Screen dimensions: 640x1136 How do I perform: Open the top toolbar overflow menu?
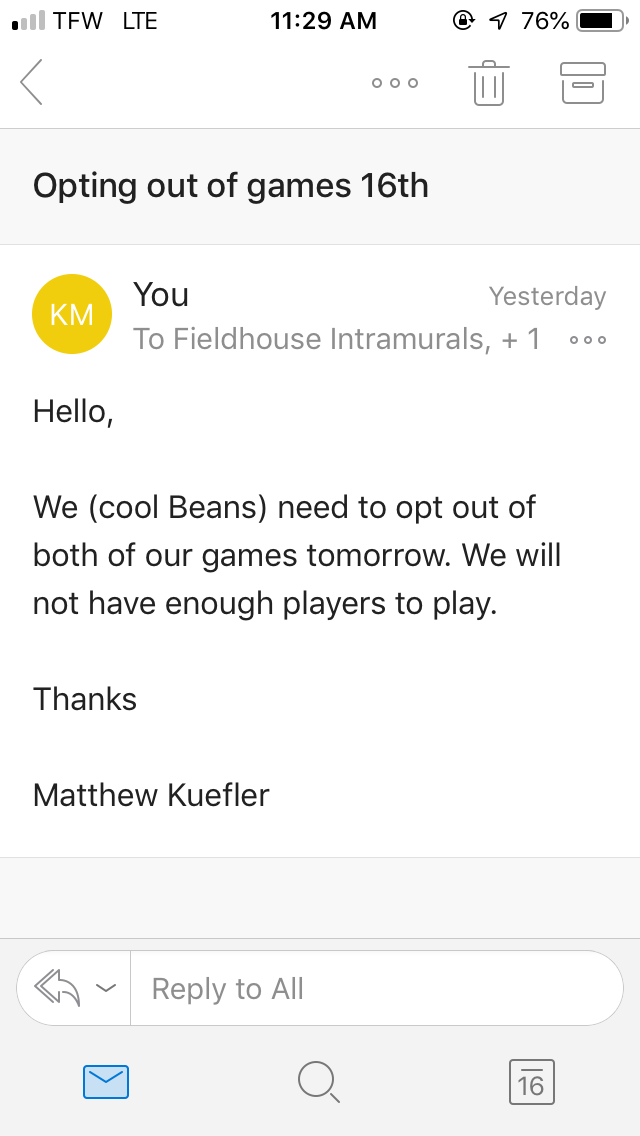point(395,83)
